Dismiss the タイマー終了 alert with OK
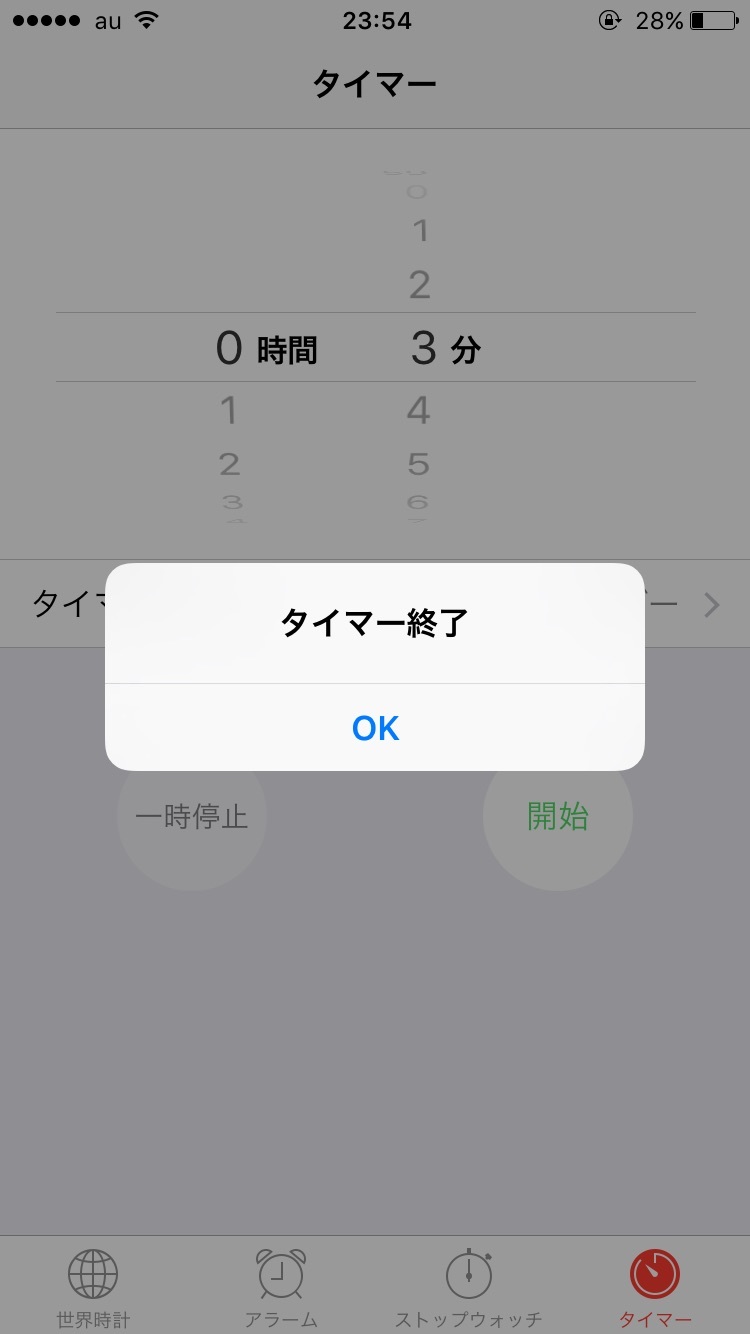 tap(375, 728)
